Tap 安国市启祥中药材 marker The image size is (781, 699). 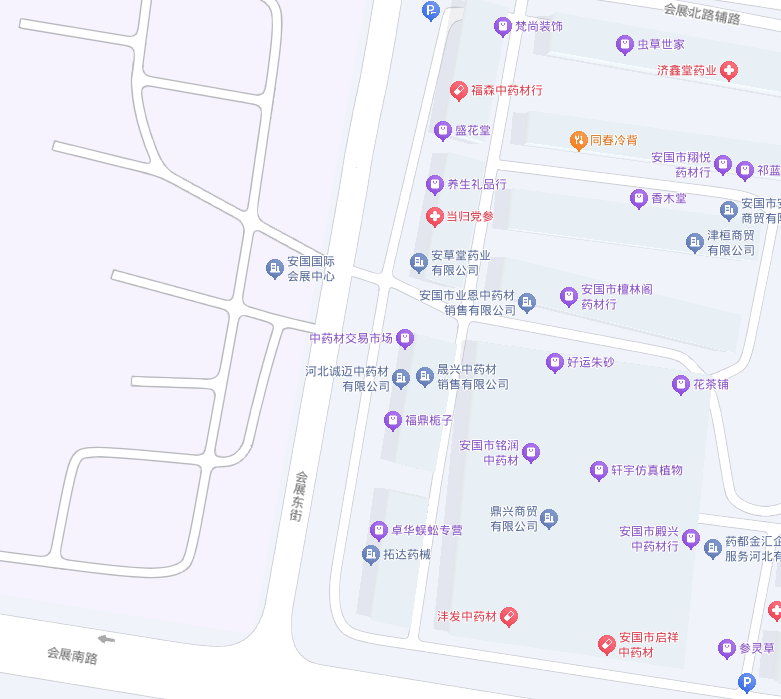606,644
